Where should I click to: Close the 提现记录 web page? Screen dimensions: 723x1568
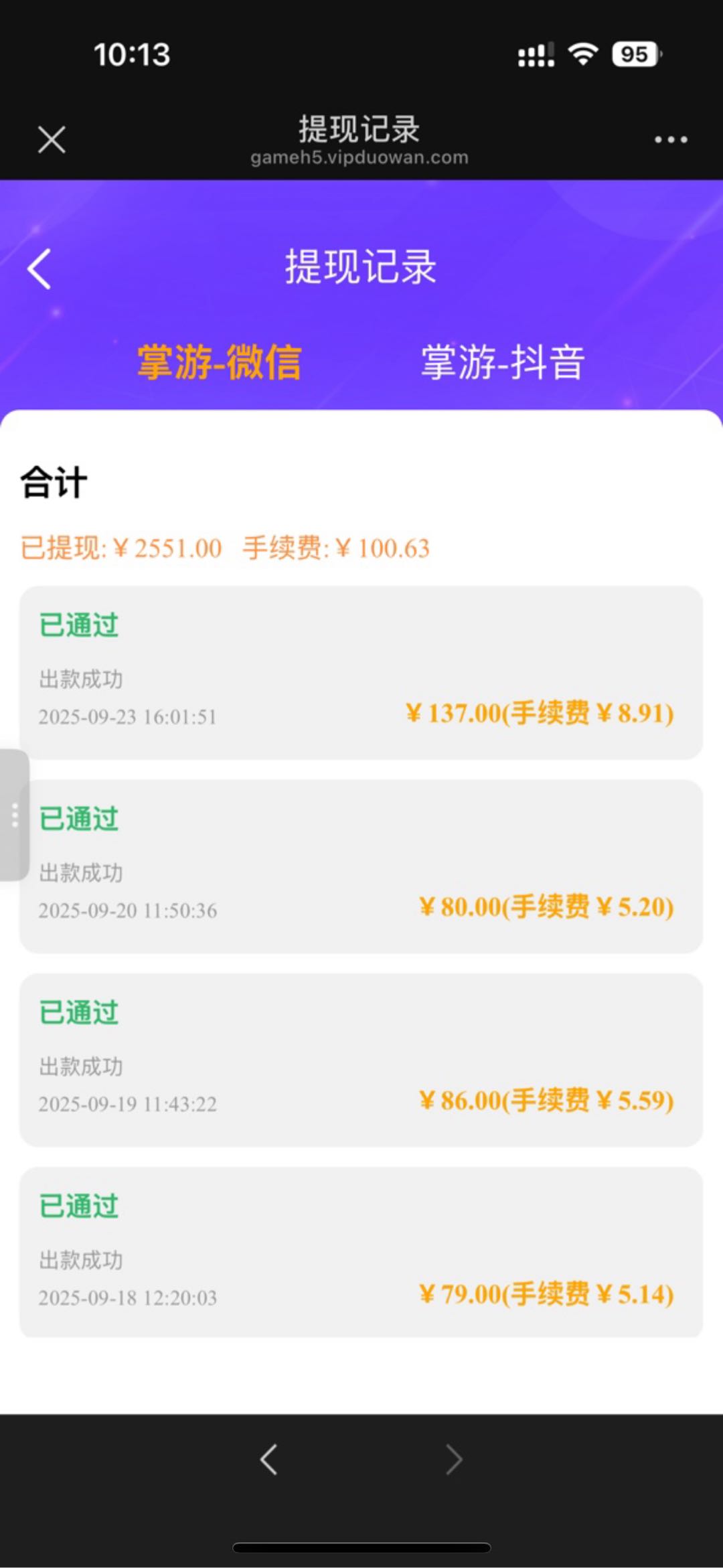click(x=52, y=140)
